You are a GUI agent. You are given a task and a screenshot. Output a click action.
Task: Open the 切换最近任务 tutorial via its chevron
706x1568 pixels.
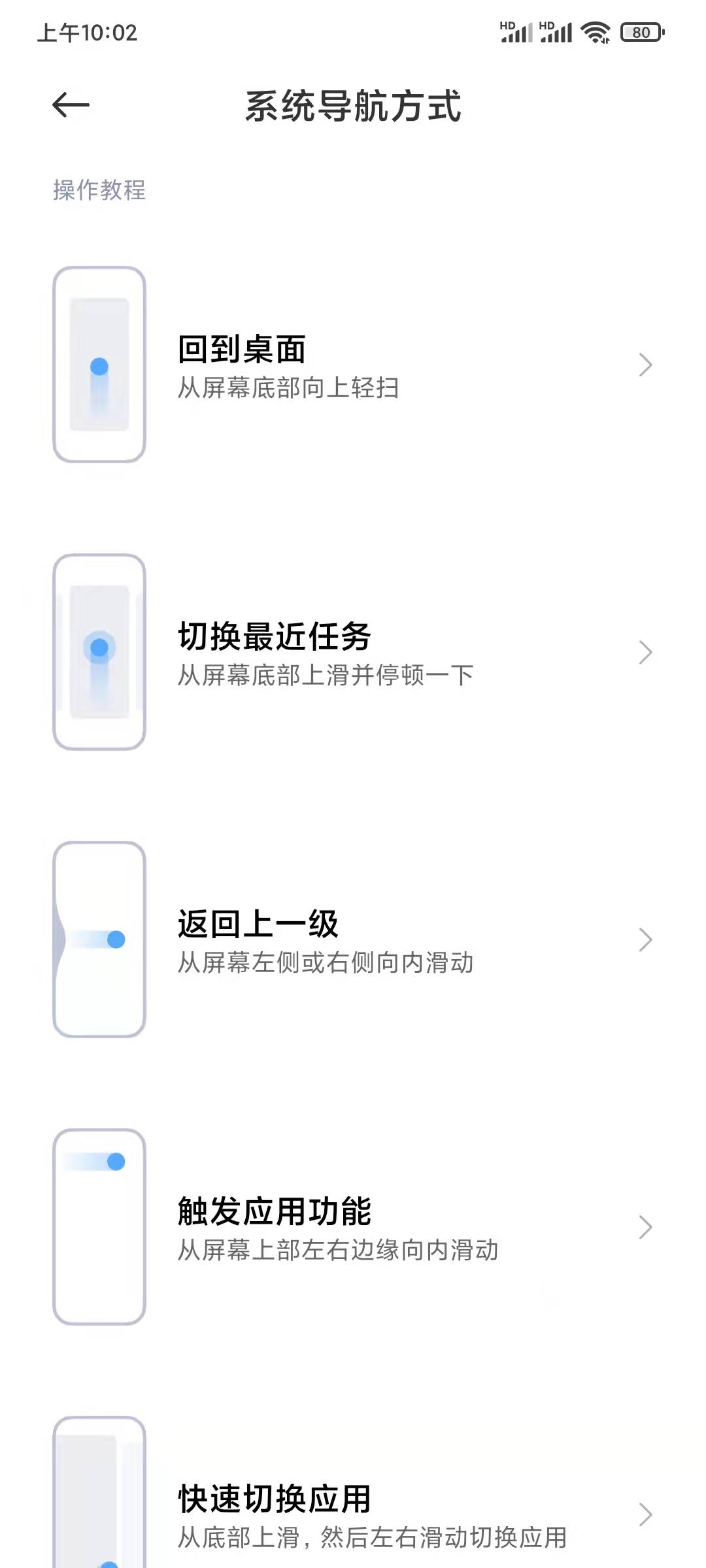click(645, 650)
